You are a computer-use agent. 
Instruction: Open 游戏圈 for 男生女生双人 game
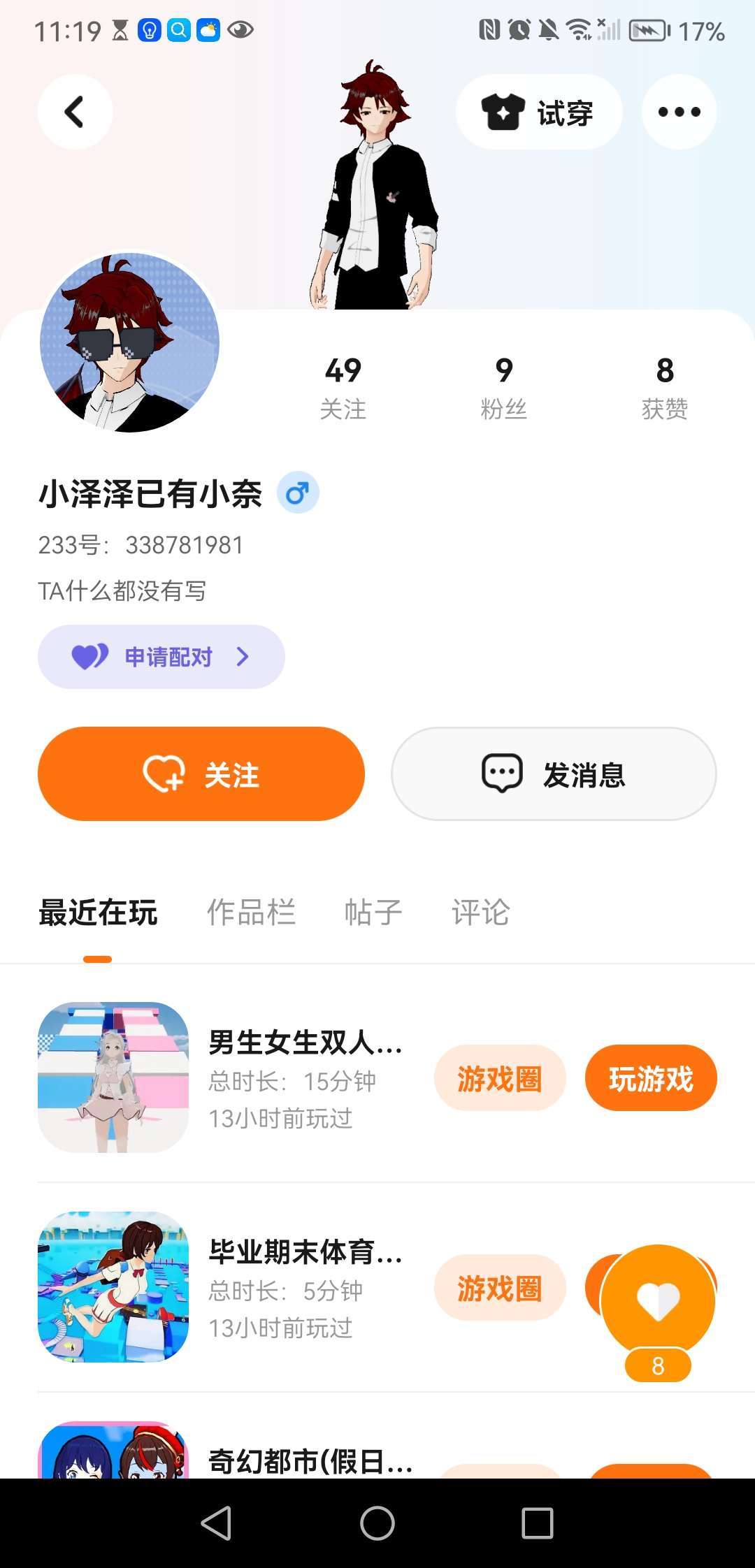click(500, 1078)
